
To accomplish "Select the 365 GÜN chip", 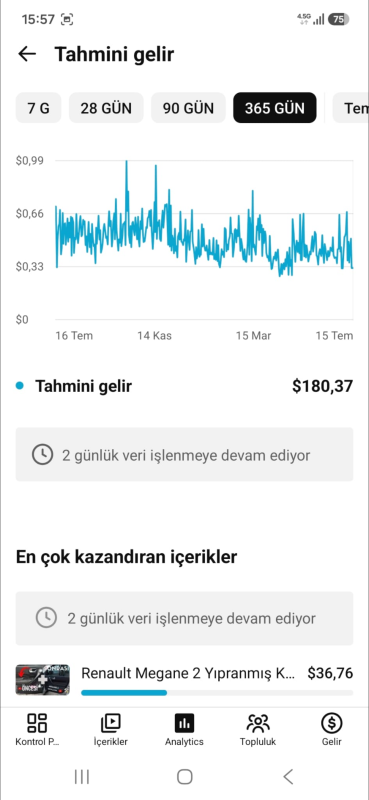I will coord(275,108).
